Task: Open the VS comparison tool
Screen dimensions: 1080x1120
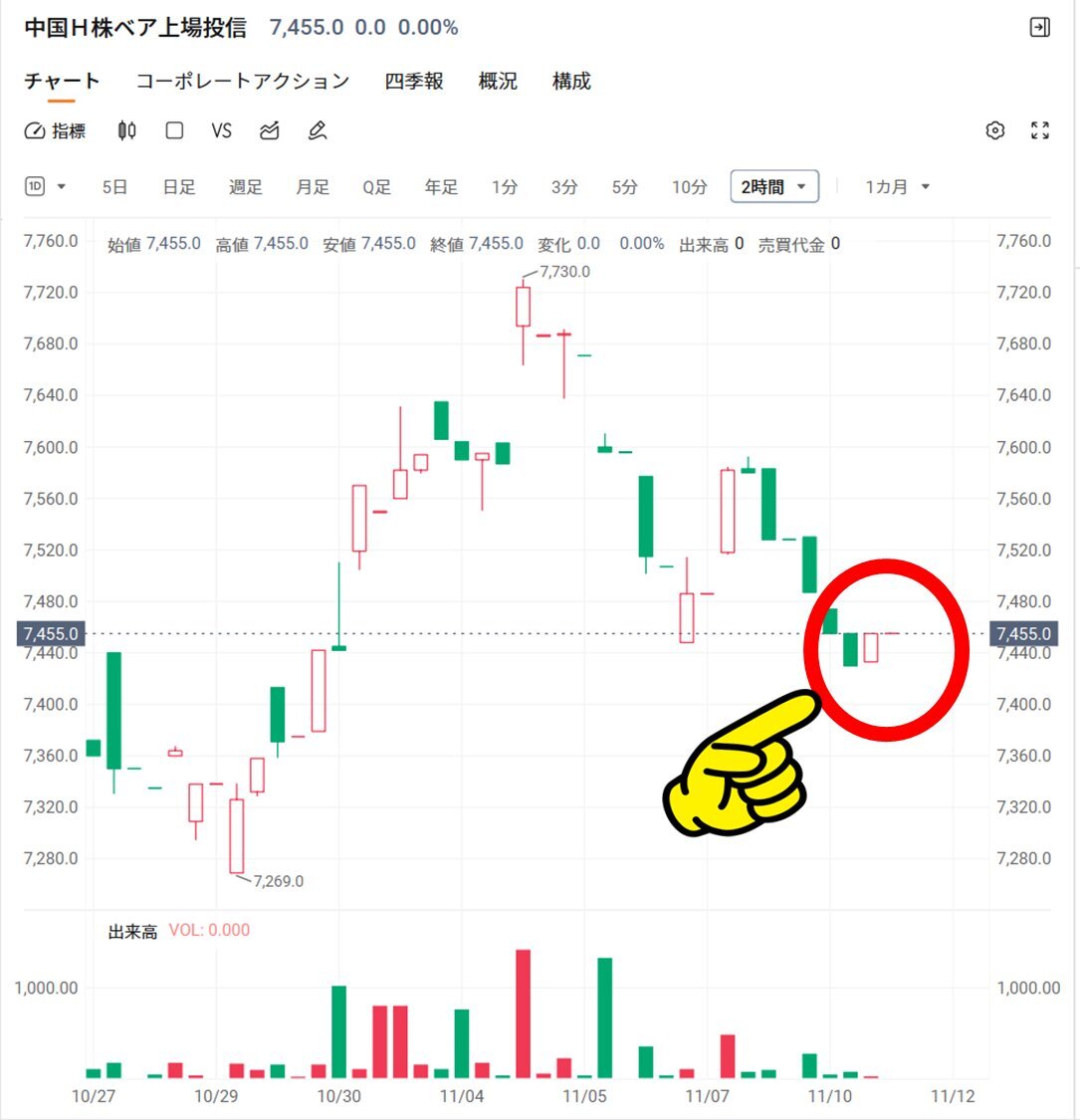Action: coord(221,130)
